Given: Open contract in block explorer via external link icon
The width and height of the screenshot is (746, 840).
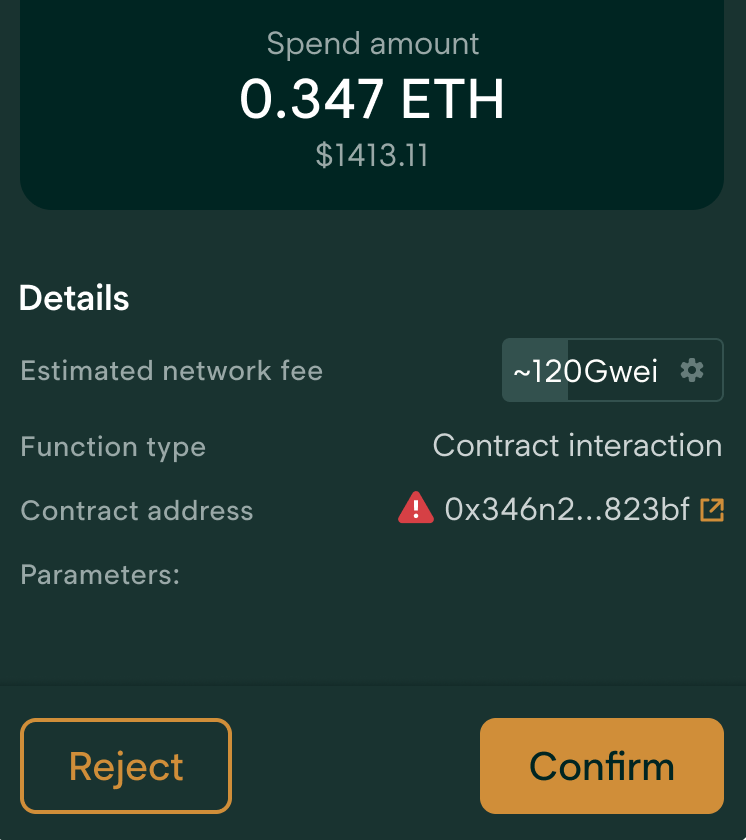Looking at the screenshot, I should pyautogui.click(x=712, y=510).
